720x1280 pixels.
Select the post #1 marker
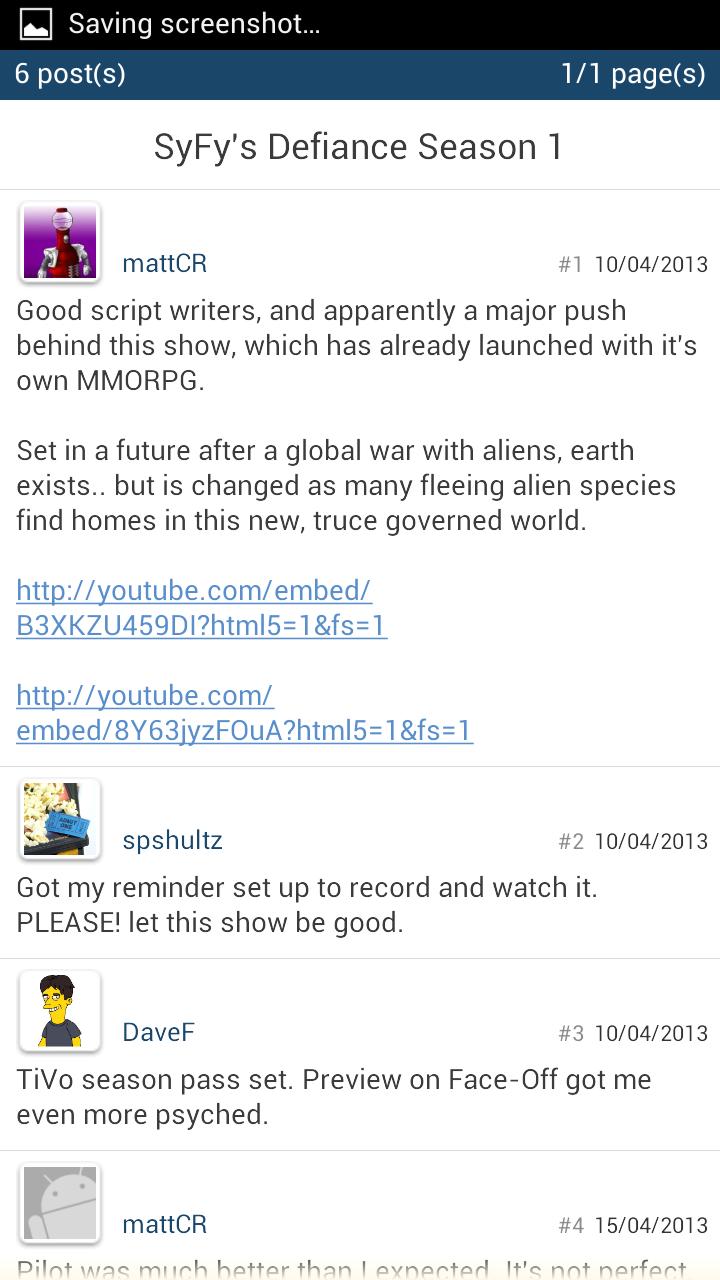pyautogui.click(x=567, y=264)
